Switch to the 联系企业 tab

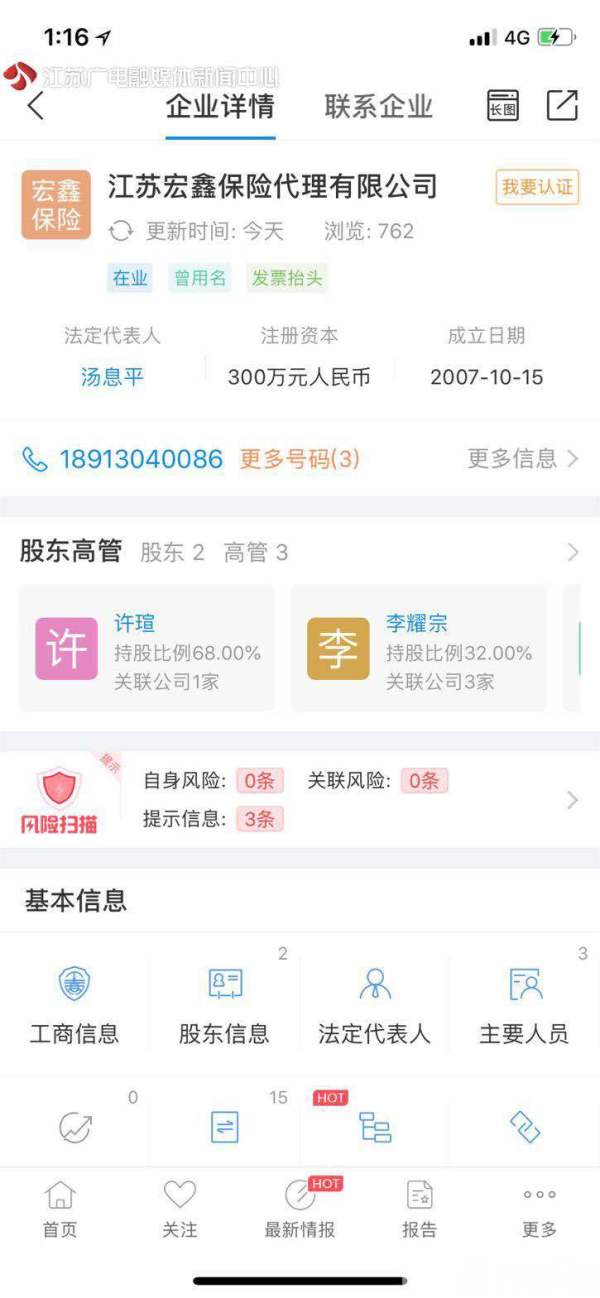[x=378, y=106]
